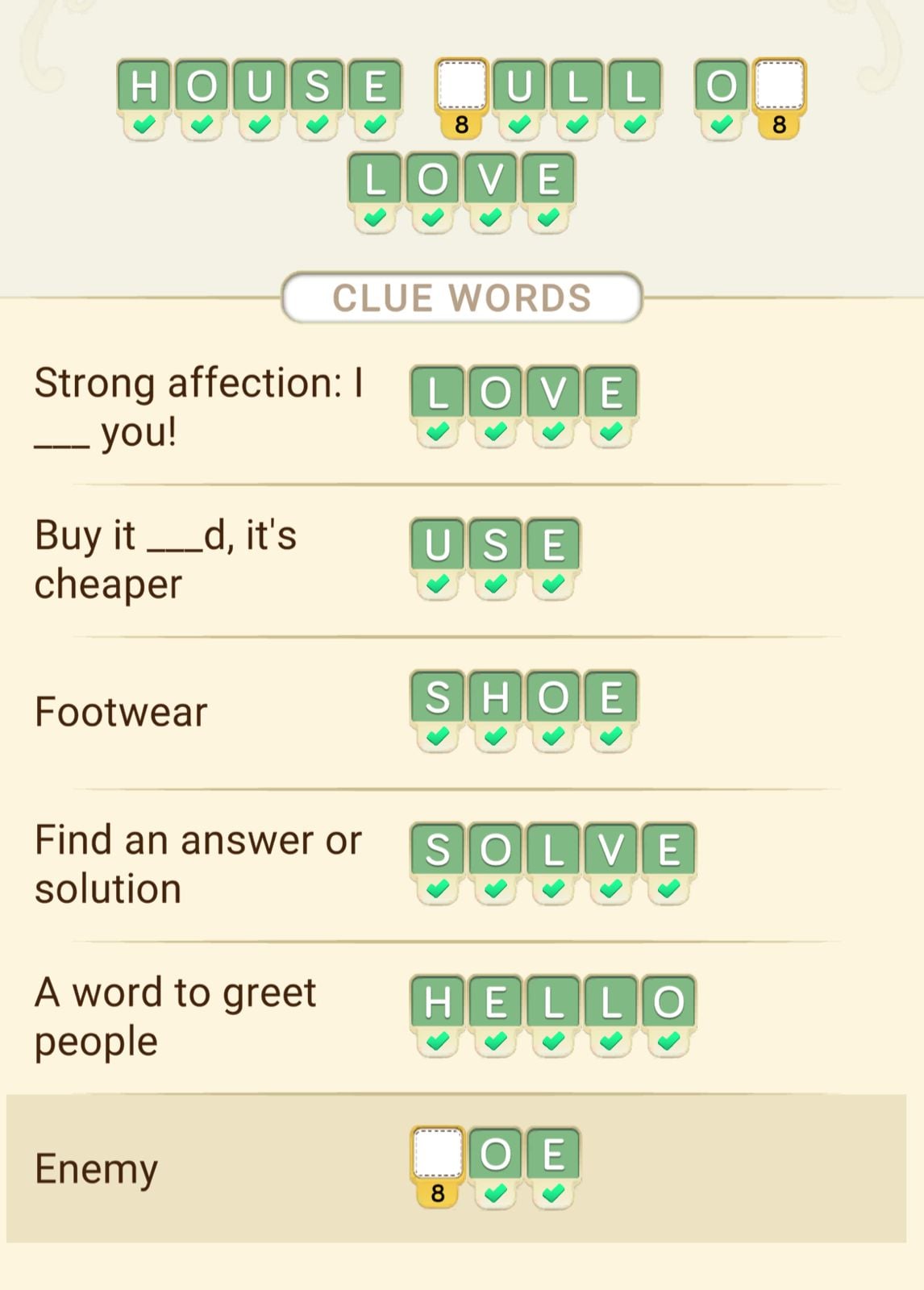Select the 'Find an answer or solution' clue

pyautogui.click(x=198, y=864)
